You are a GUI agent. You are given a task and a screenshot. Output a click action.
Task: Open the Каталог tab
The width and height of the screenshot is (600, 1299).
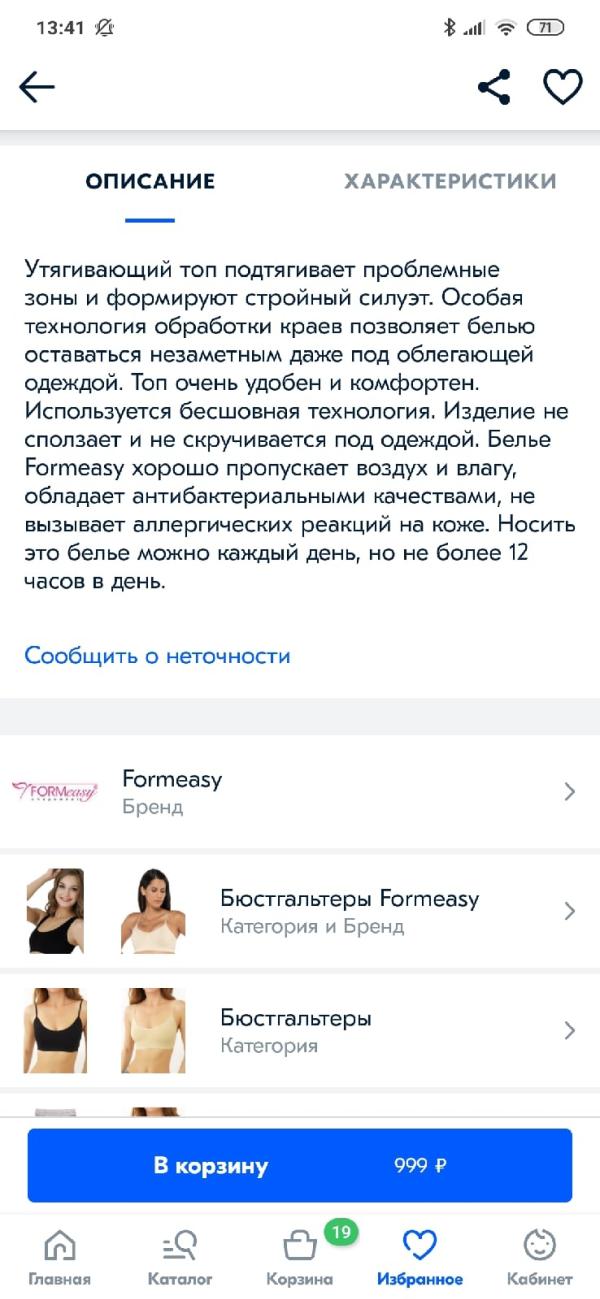(x=180, y=1257)
